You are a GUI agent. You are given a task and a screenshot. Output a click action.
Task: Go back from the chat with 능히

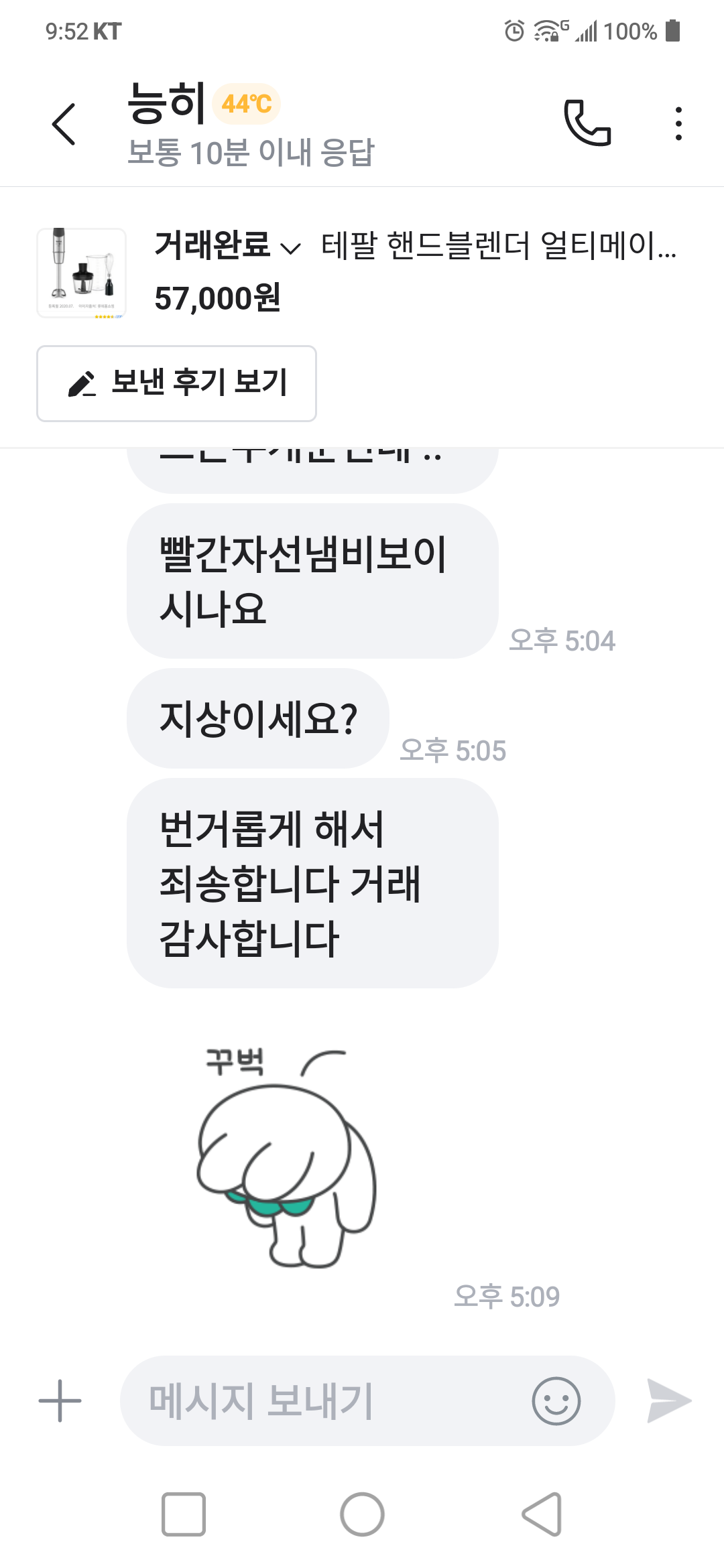(x=64, y=125)
